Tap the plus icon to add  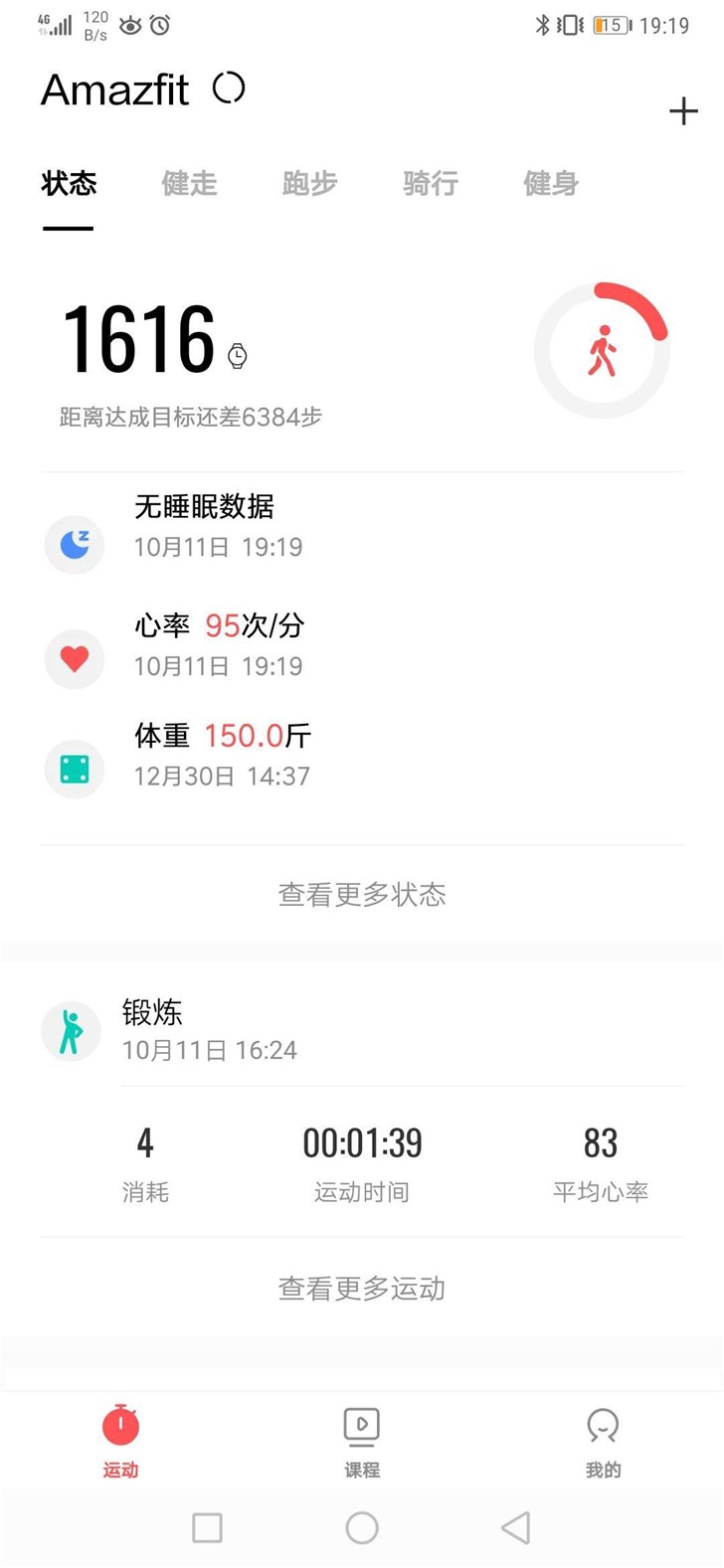tap(683, 110)
